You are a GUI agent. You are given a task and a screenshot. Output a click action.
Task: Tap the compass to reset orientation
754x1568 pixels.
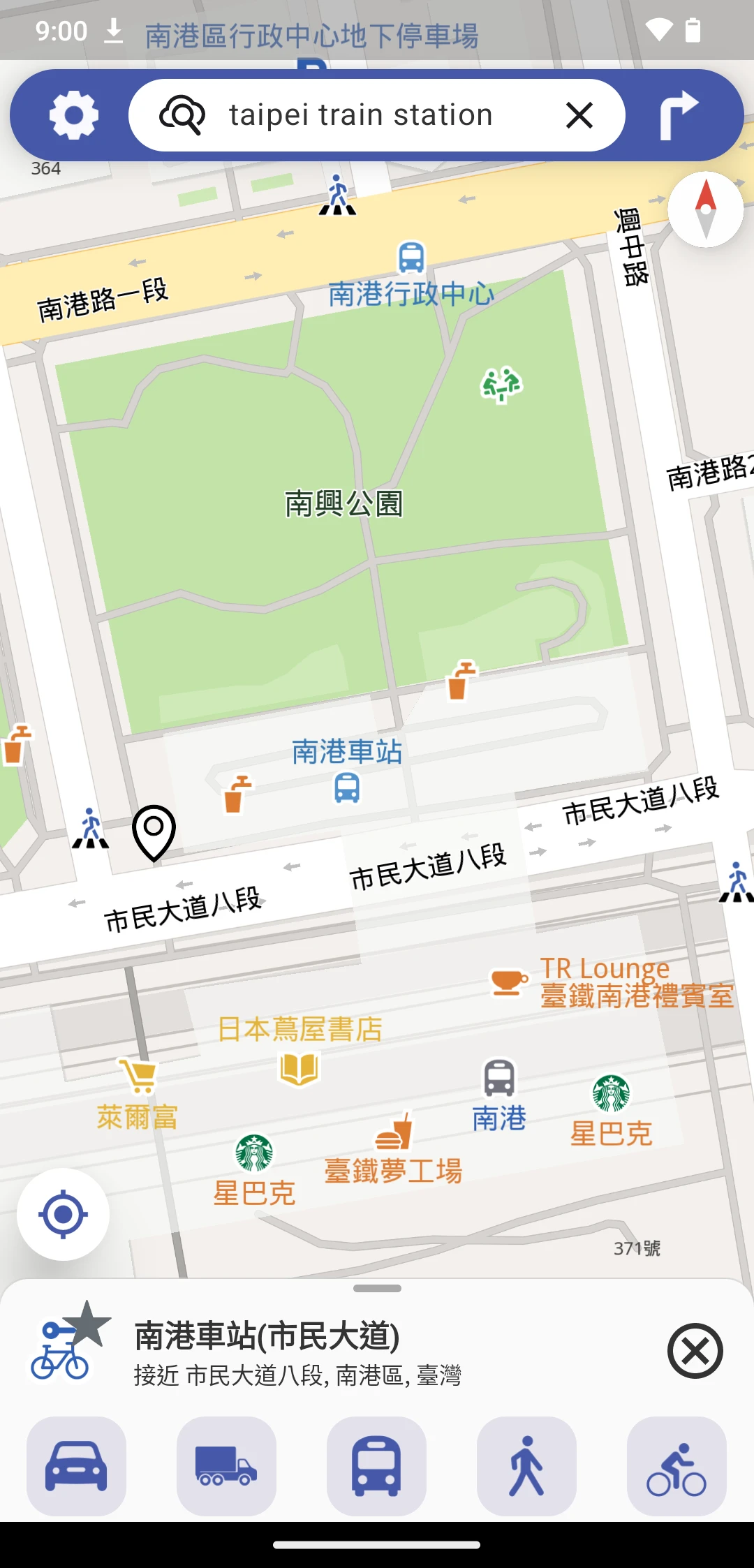pos(705,209)
